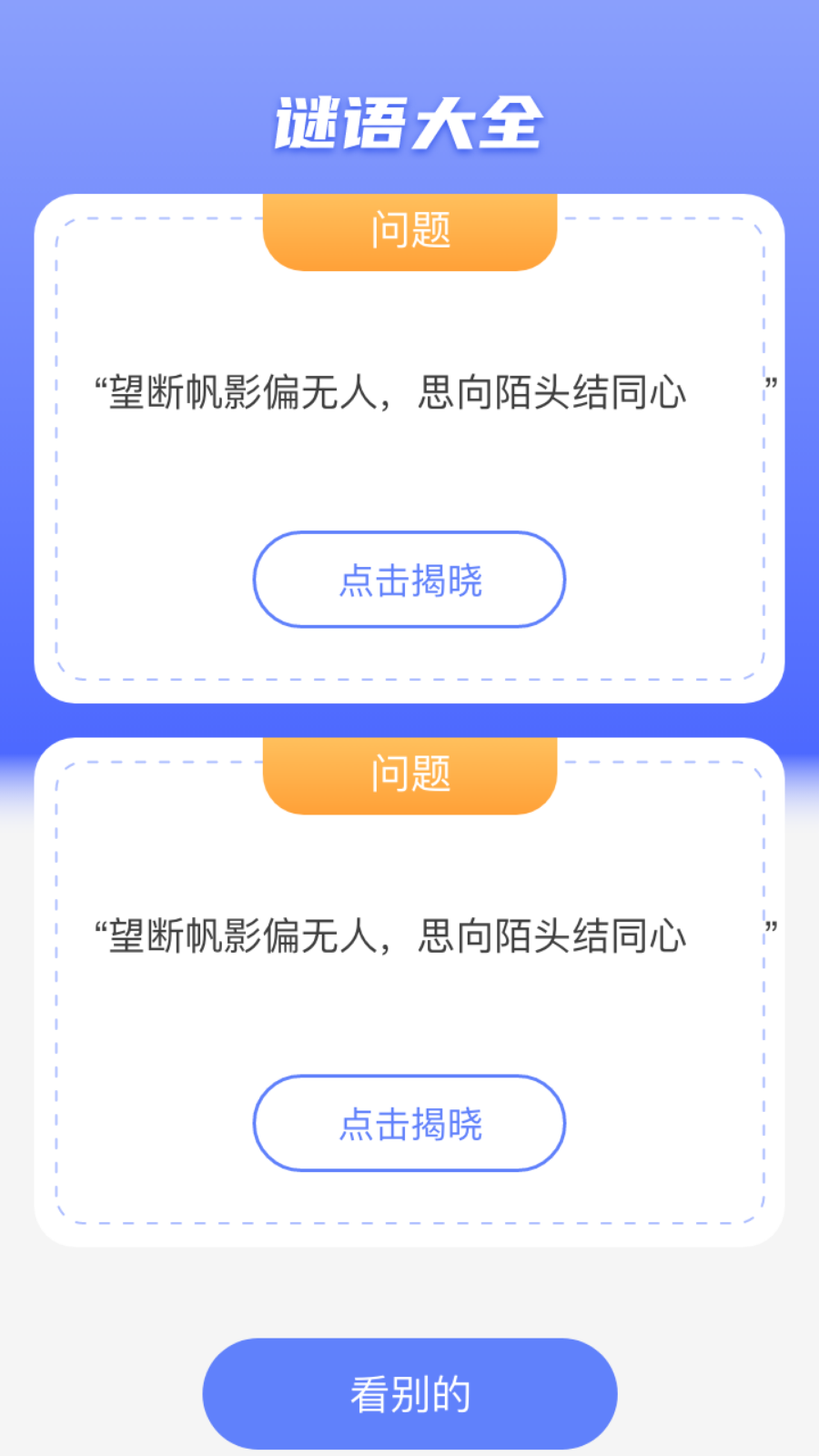Click the 看别的 button at the bottom
The width and height of the screenshot is (819, 1456).
coord(409,1392)
